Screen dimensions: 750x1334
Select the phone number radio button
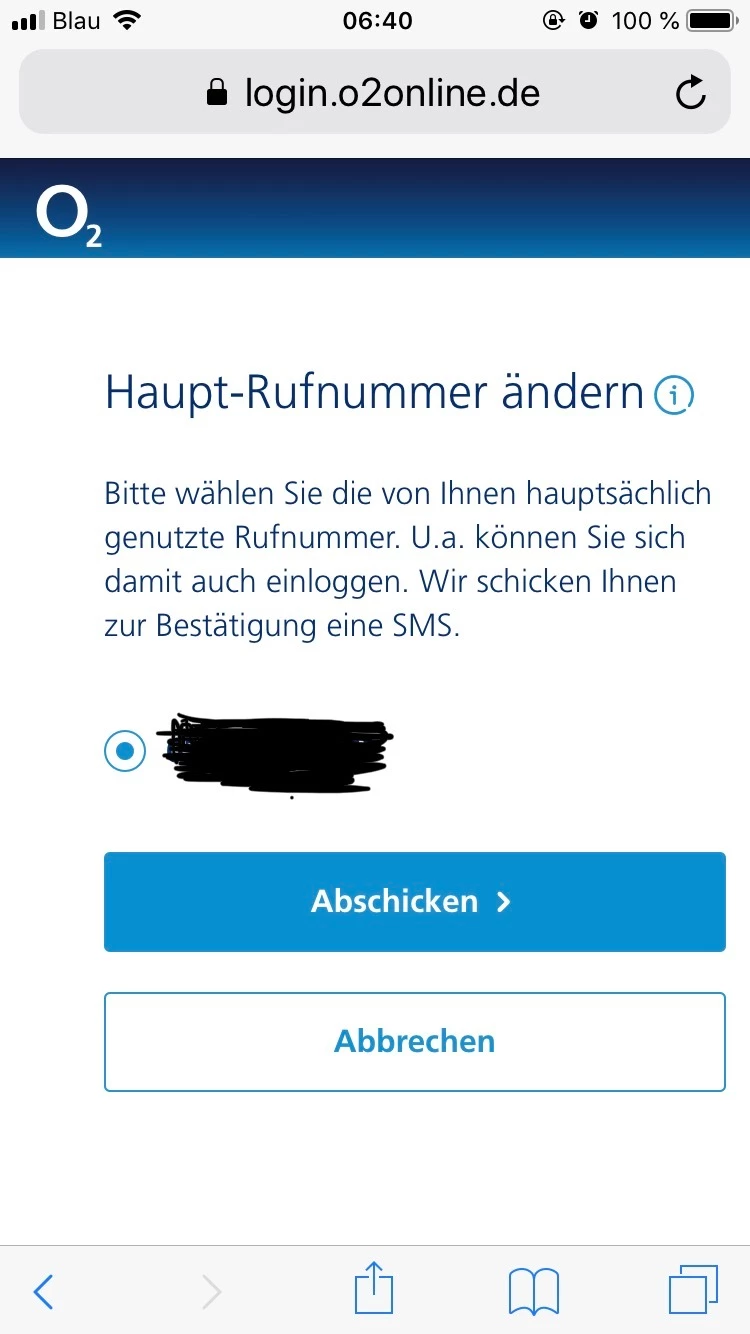pos(125,750)
